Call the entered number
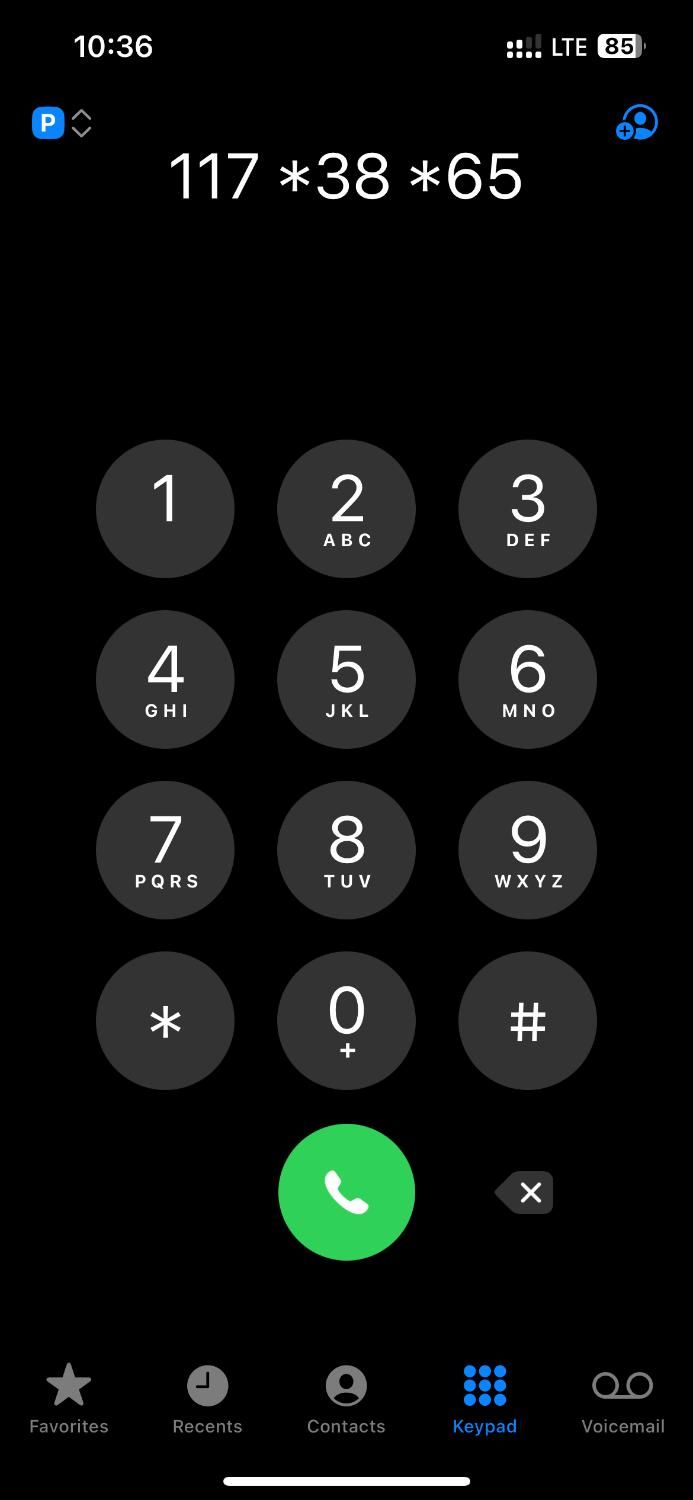 [346, 1192]
